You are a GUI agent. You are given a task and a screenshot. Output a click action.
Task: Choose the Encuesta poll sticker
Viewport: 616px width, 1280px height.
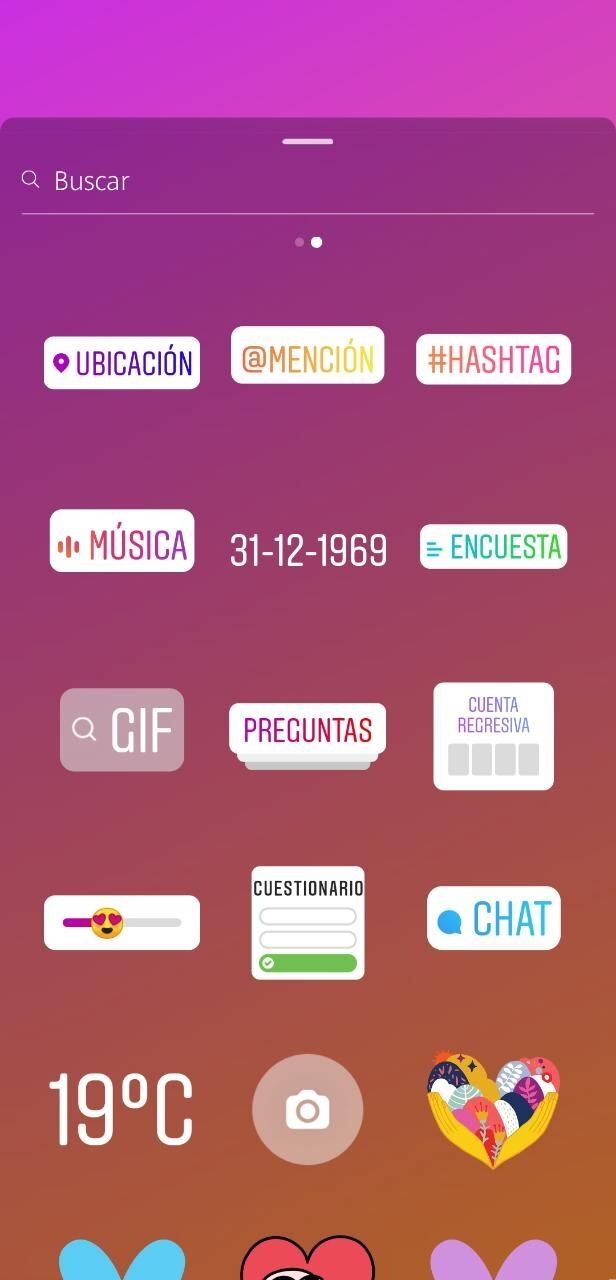[x=493, y=546]
